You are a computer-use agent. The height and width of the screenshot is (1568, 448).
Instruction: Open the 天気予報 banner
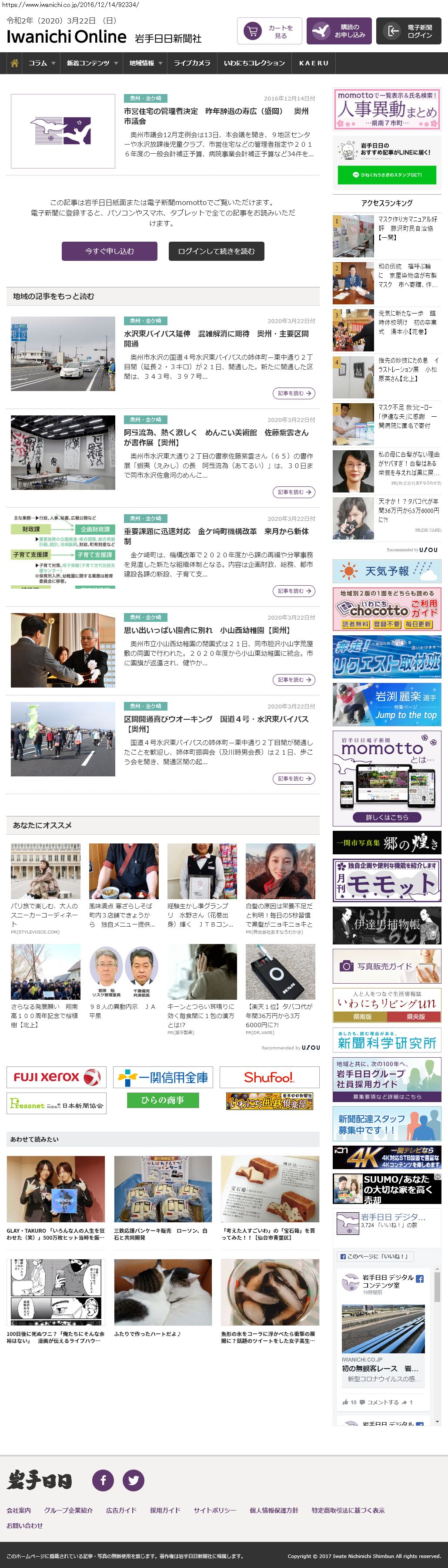coord(387,571)
